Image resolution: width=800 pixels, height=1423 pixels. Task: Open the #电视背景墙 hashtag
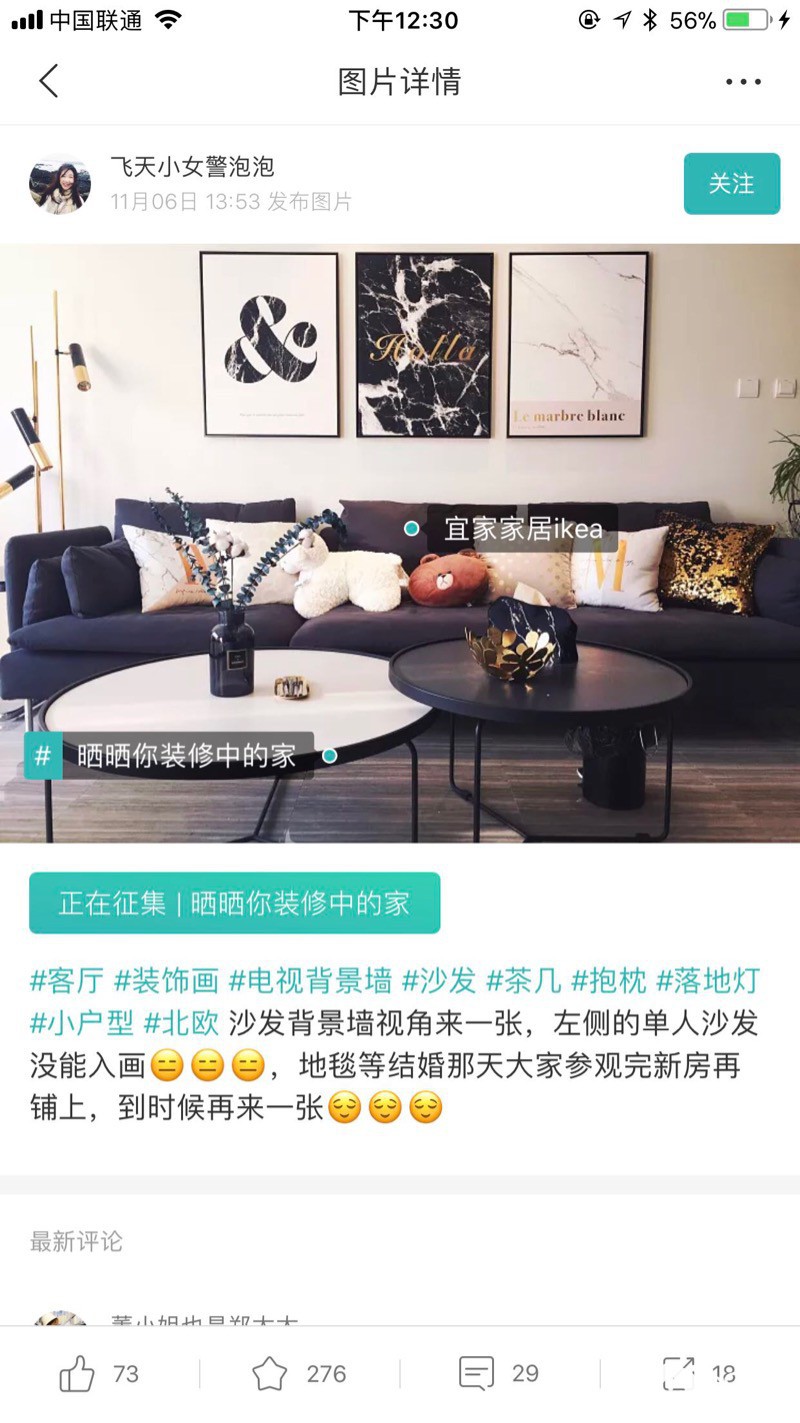310,981
